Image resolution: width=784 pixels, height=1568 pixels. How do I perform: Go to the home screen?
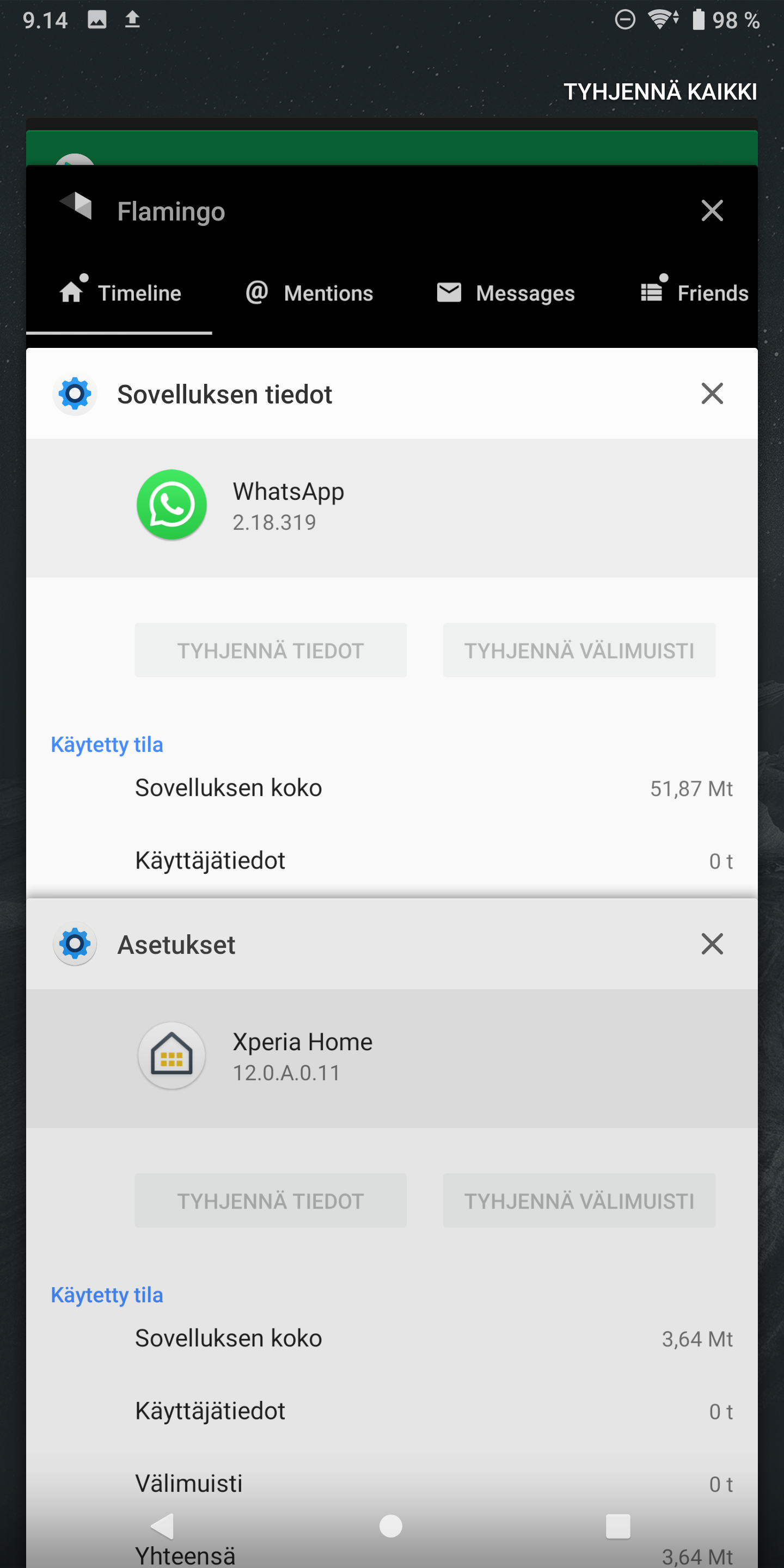coord(391,1526)
